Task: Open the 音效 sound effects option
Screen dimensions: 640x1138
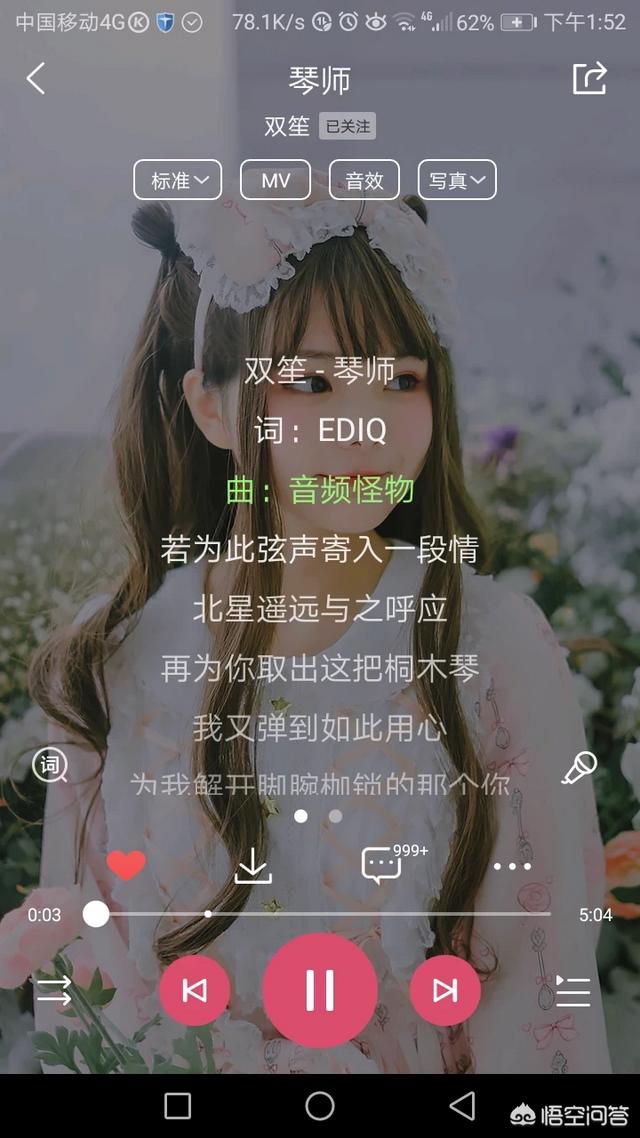Action: click(x=364, y=180)
